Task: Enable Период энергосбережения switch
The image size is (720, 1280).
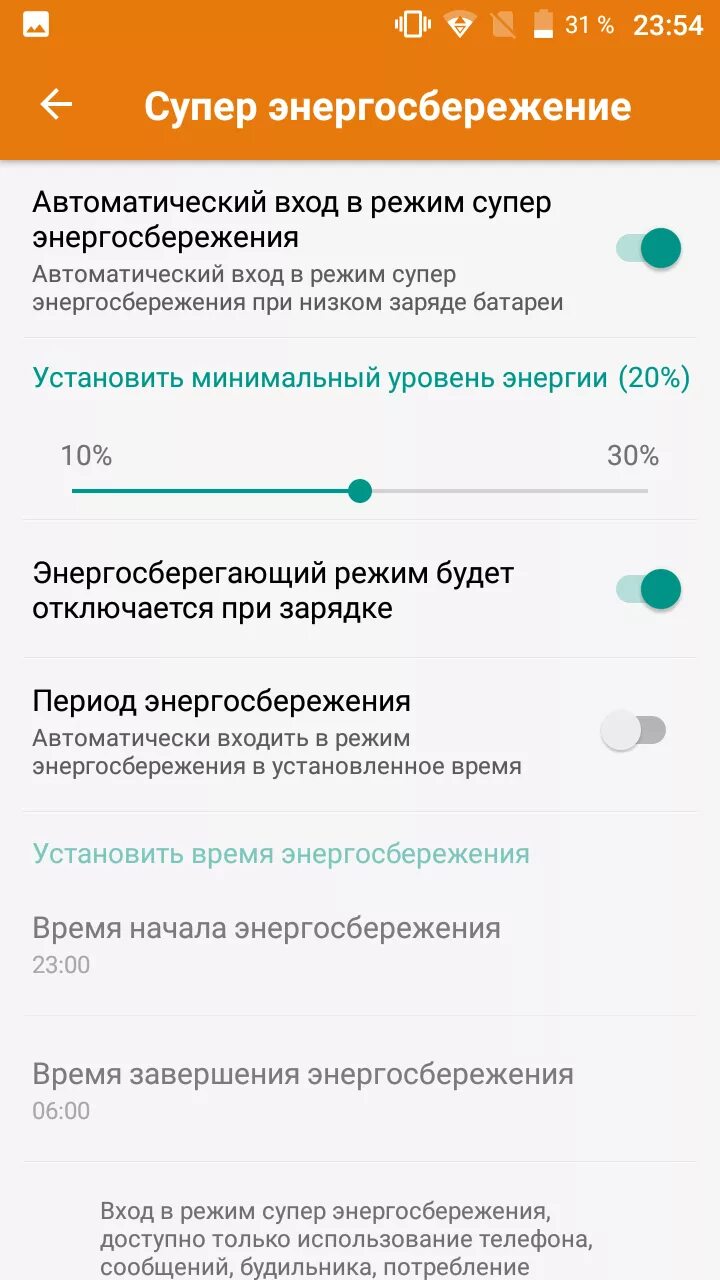Action: click(634, 731)
